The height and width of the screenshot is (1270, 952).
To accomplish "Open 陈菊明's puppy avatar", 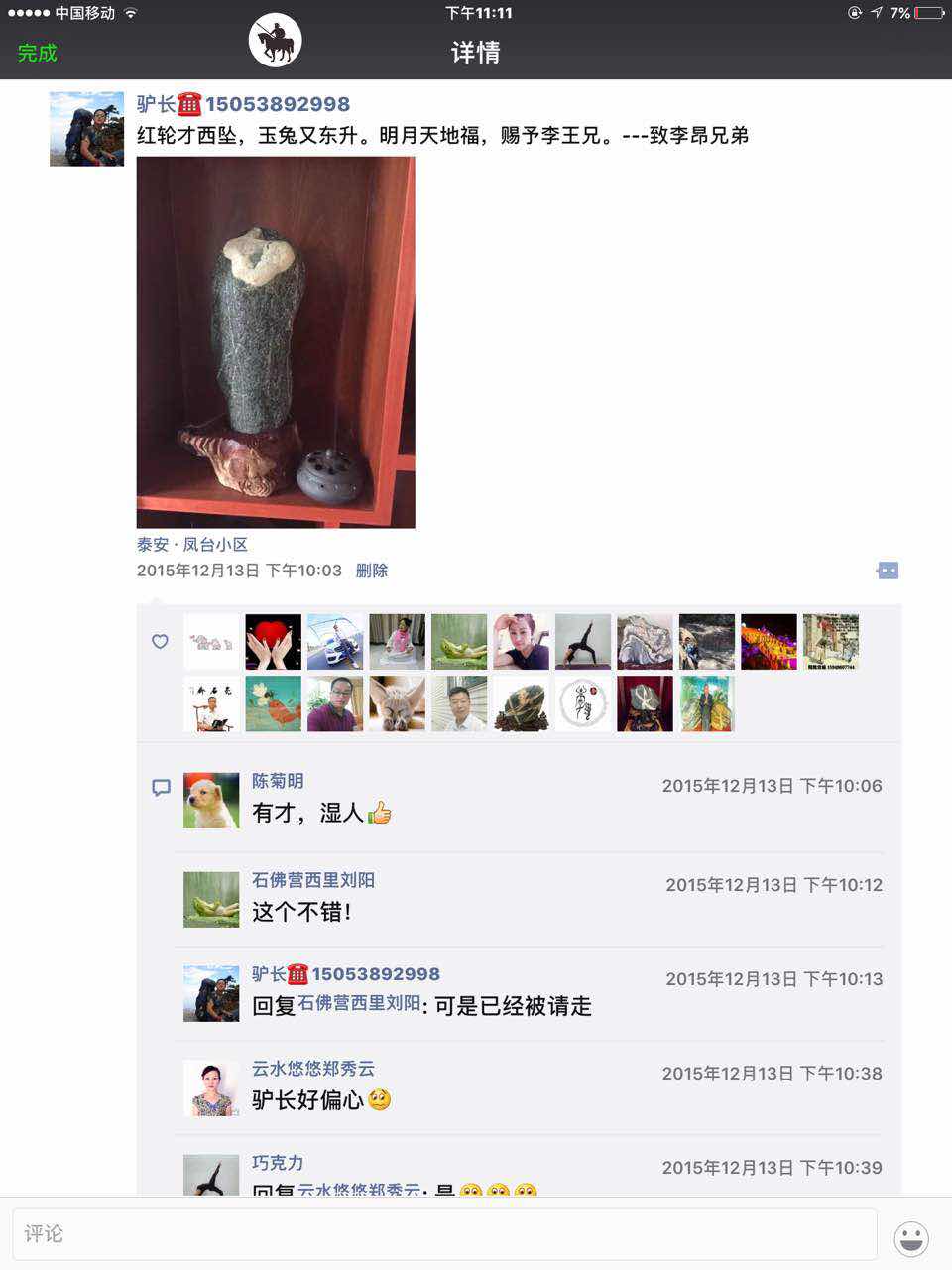I will point(211,801).
